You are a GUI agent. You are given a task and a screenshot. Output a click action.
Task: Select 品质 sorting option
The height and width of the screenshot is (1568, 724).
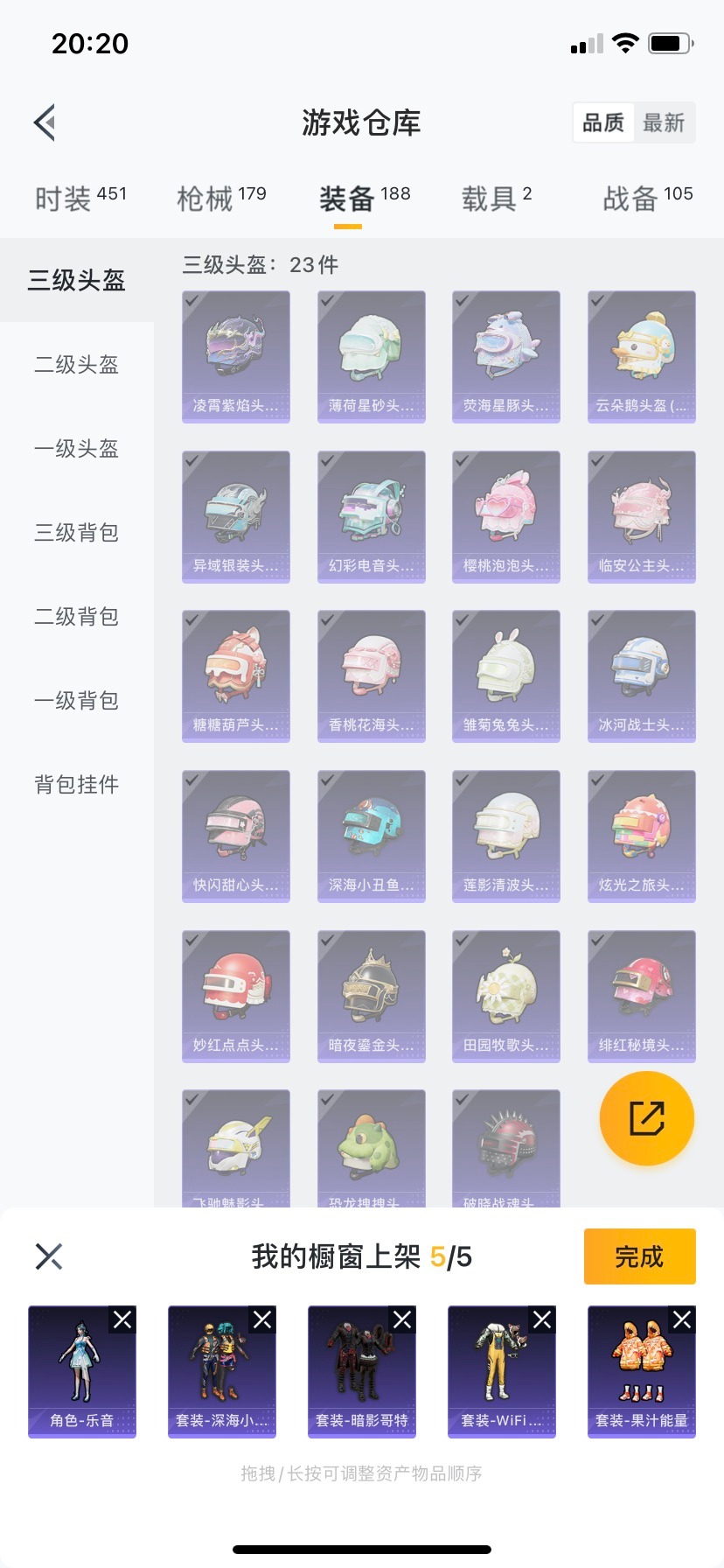coord(603,122)
